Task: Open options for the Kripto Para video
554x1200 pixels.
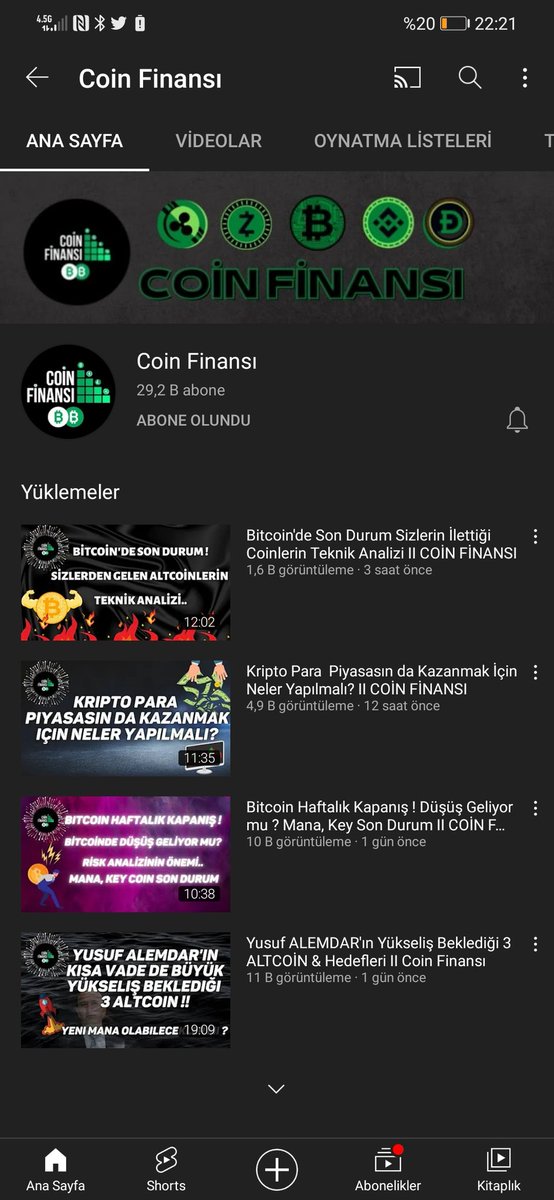Action: pyautogui.click(x=535, y=673)
